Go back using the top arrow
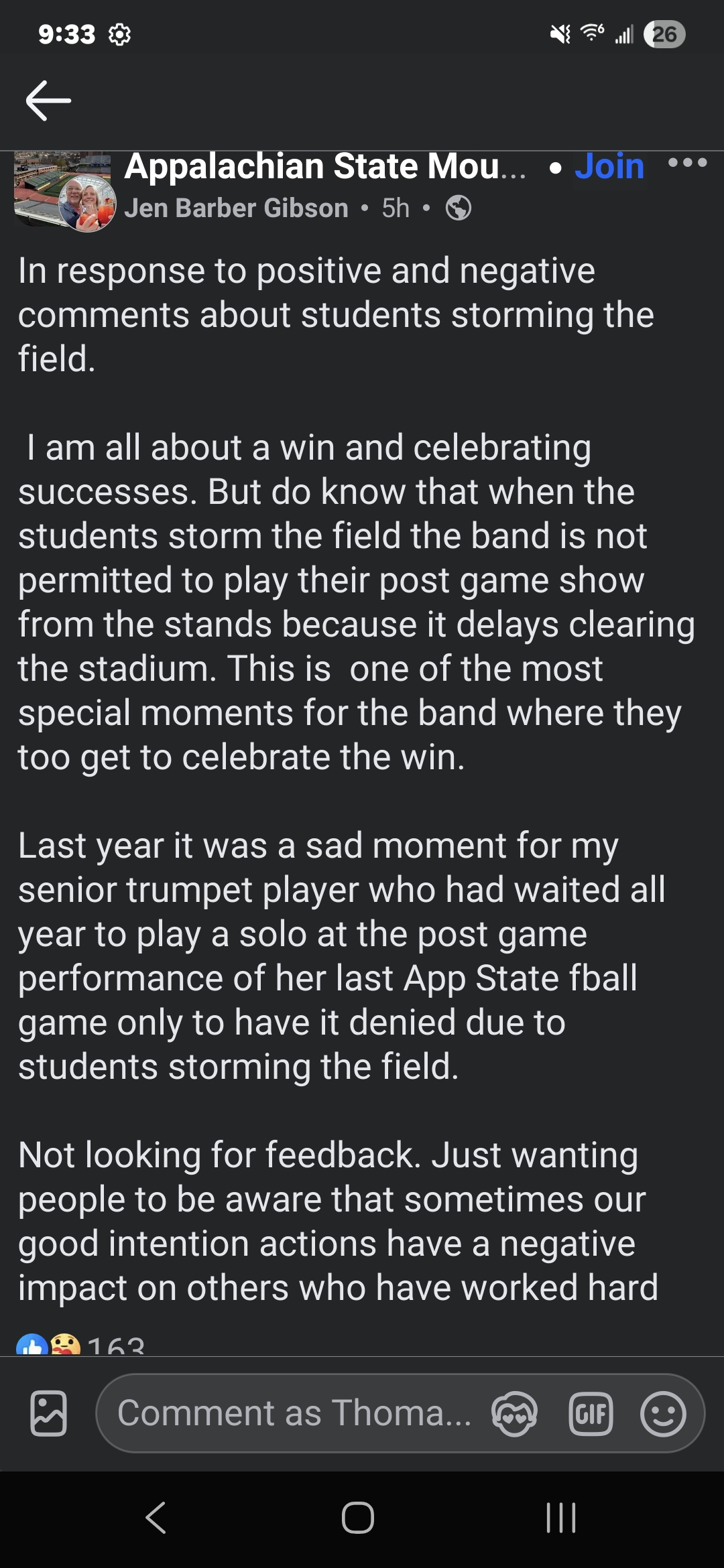724x1568 pixels. click(48, 101)
